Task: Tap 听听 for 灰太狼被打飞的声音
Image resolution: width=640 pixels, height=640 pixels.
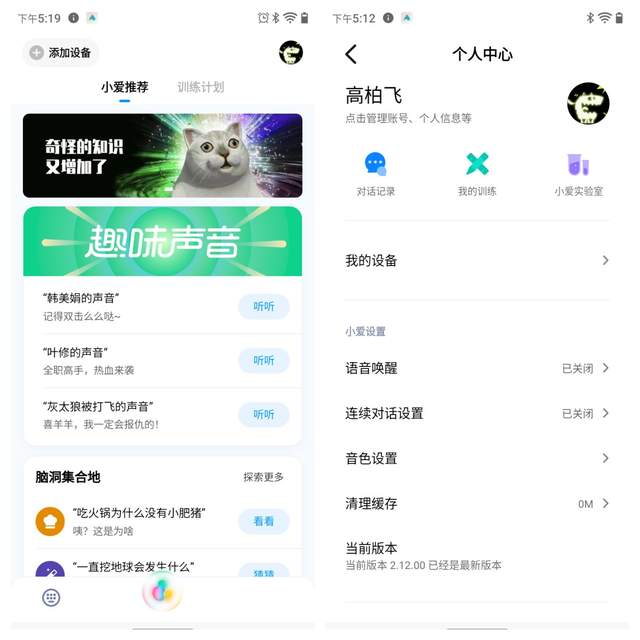Action: pos(263,414)
